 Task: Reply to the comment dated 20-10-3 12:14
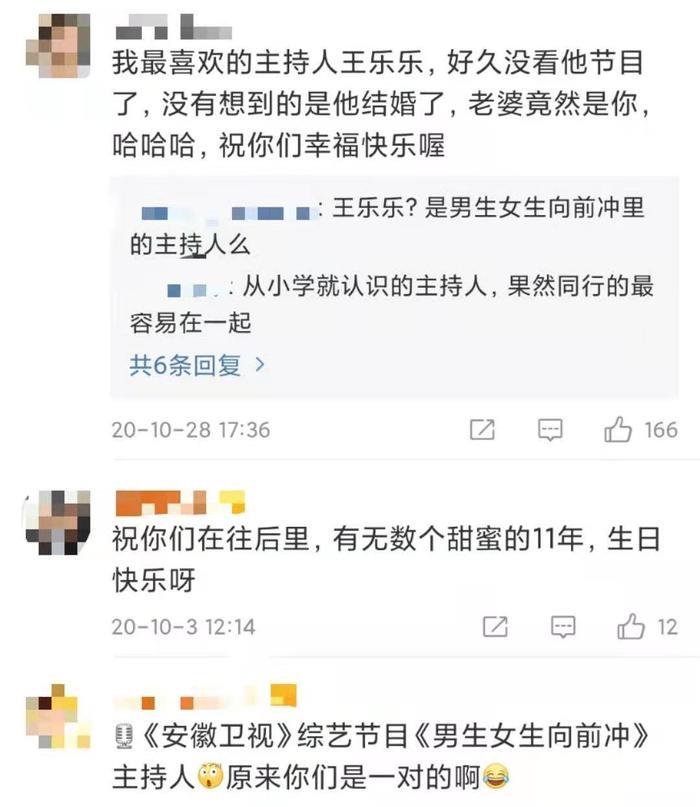tap(563, 627)
